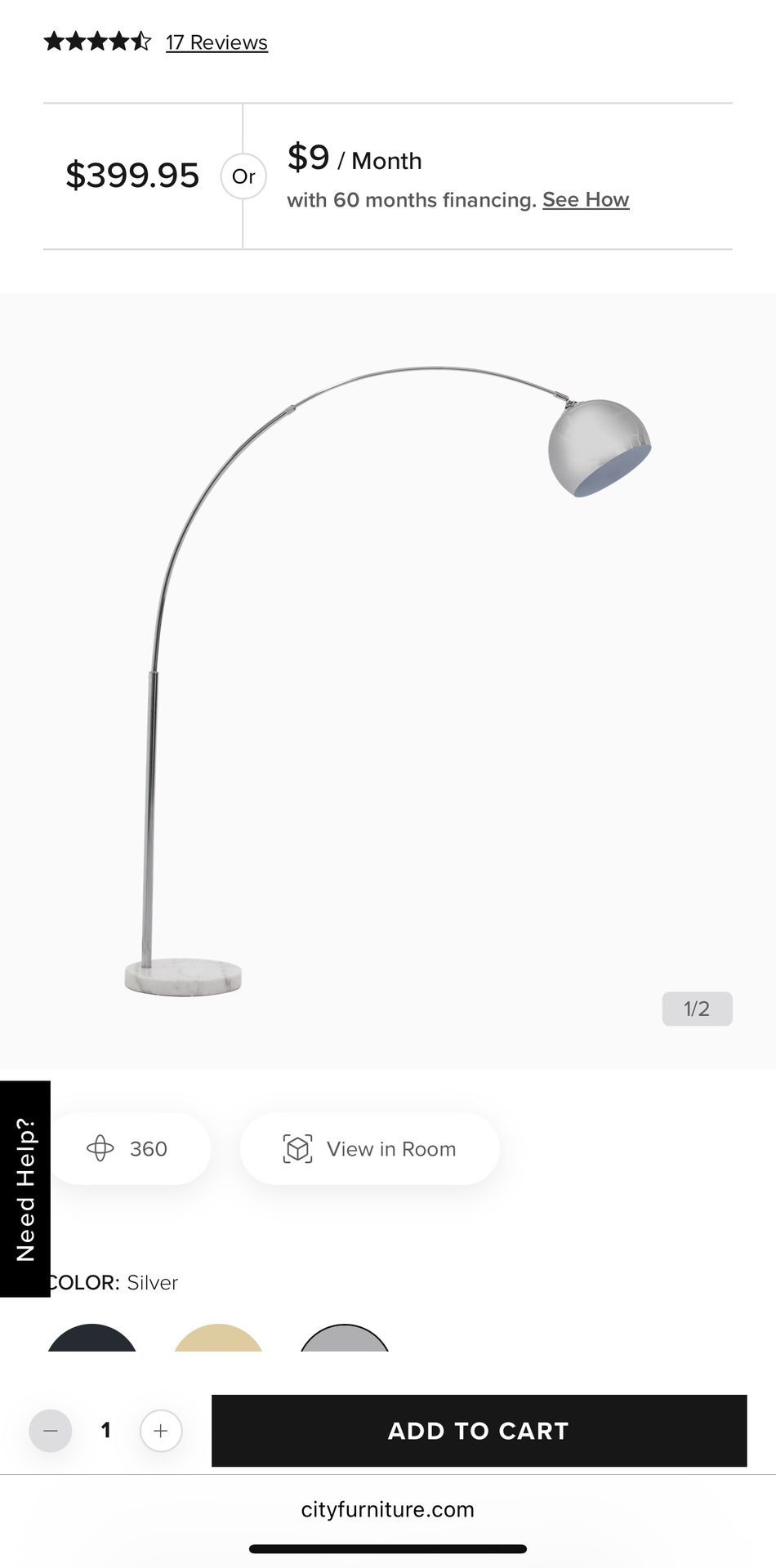This screenshot has width=776, height=1568.
Task: Expand the See How financing details
Action: 586,198
